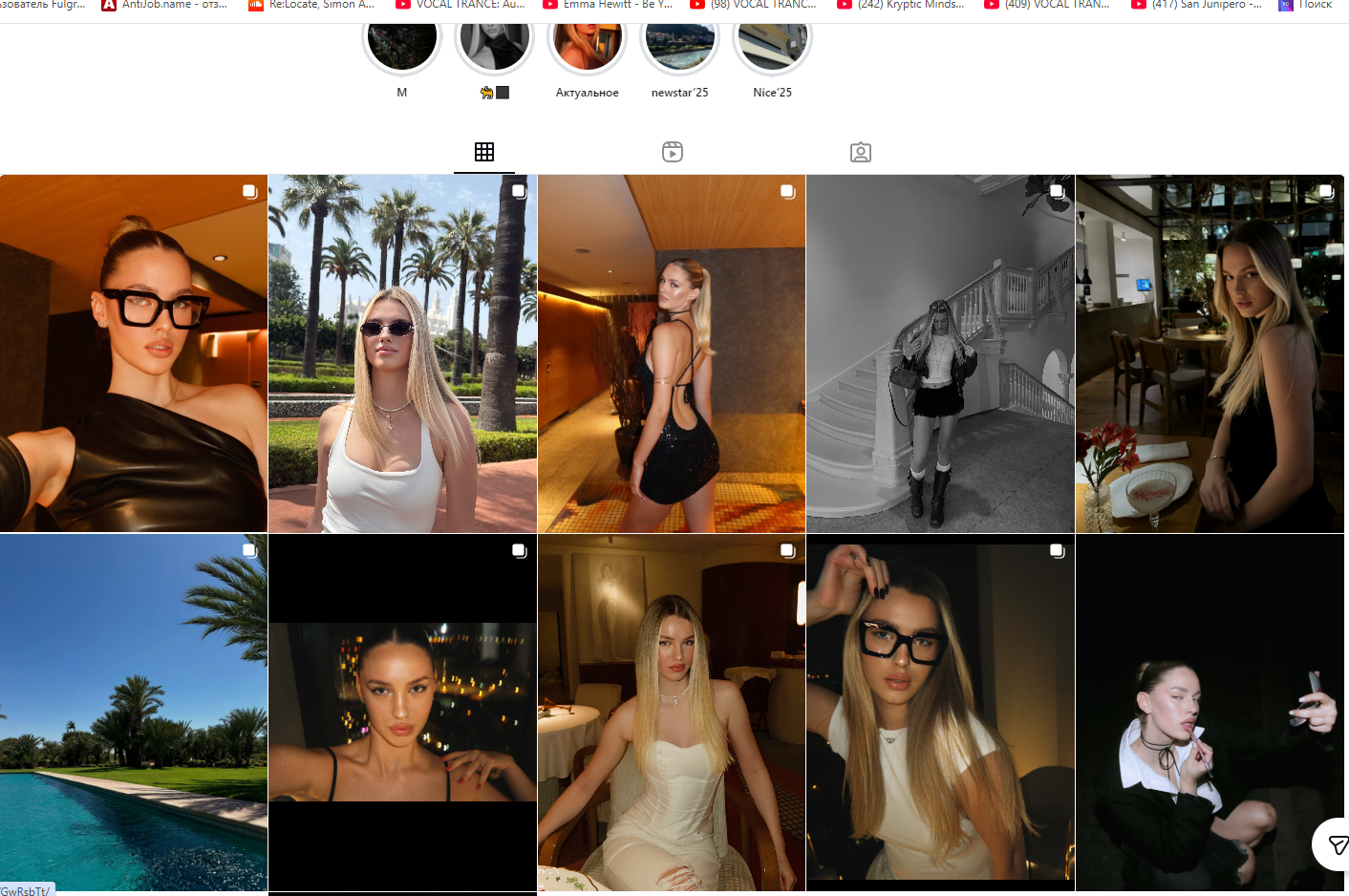Switch to the Reels tab

click(x=673, y=152)
